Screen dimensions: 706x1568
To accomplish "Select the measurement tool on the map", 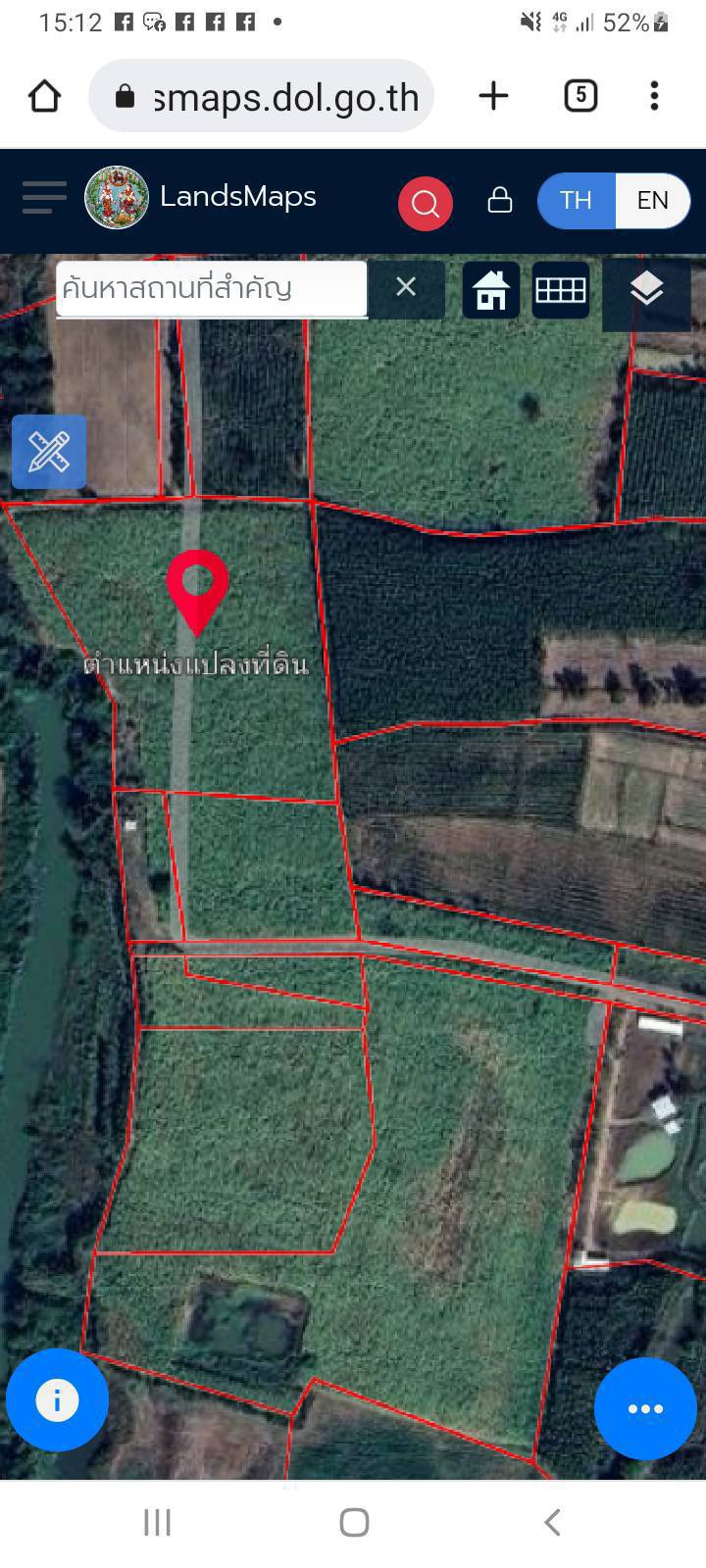I will [x=48, y=452].
